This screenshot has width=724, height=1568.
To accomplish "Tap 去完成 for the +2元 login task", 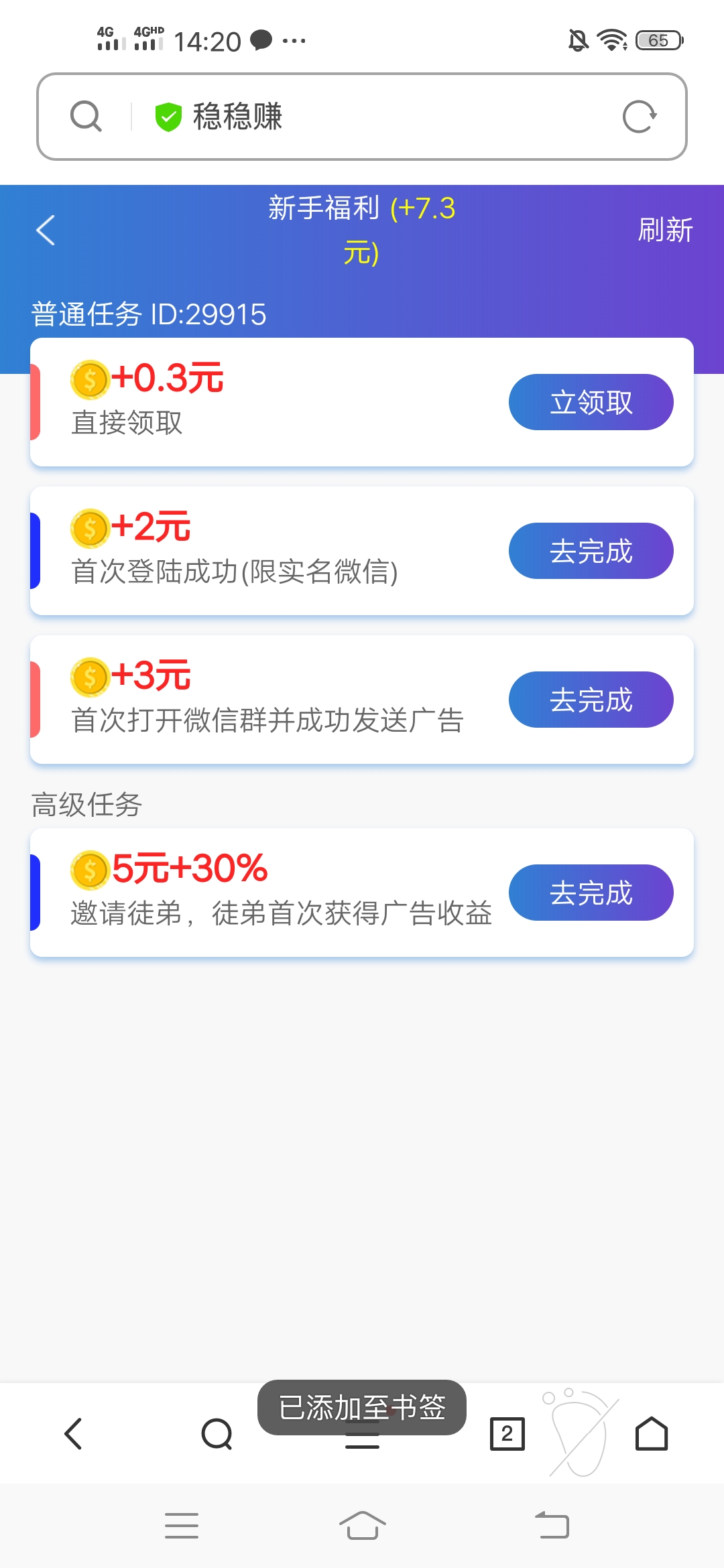I will tap(591, 551).
